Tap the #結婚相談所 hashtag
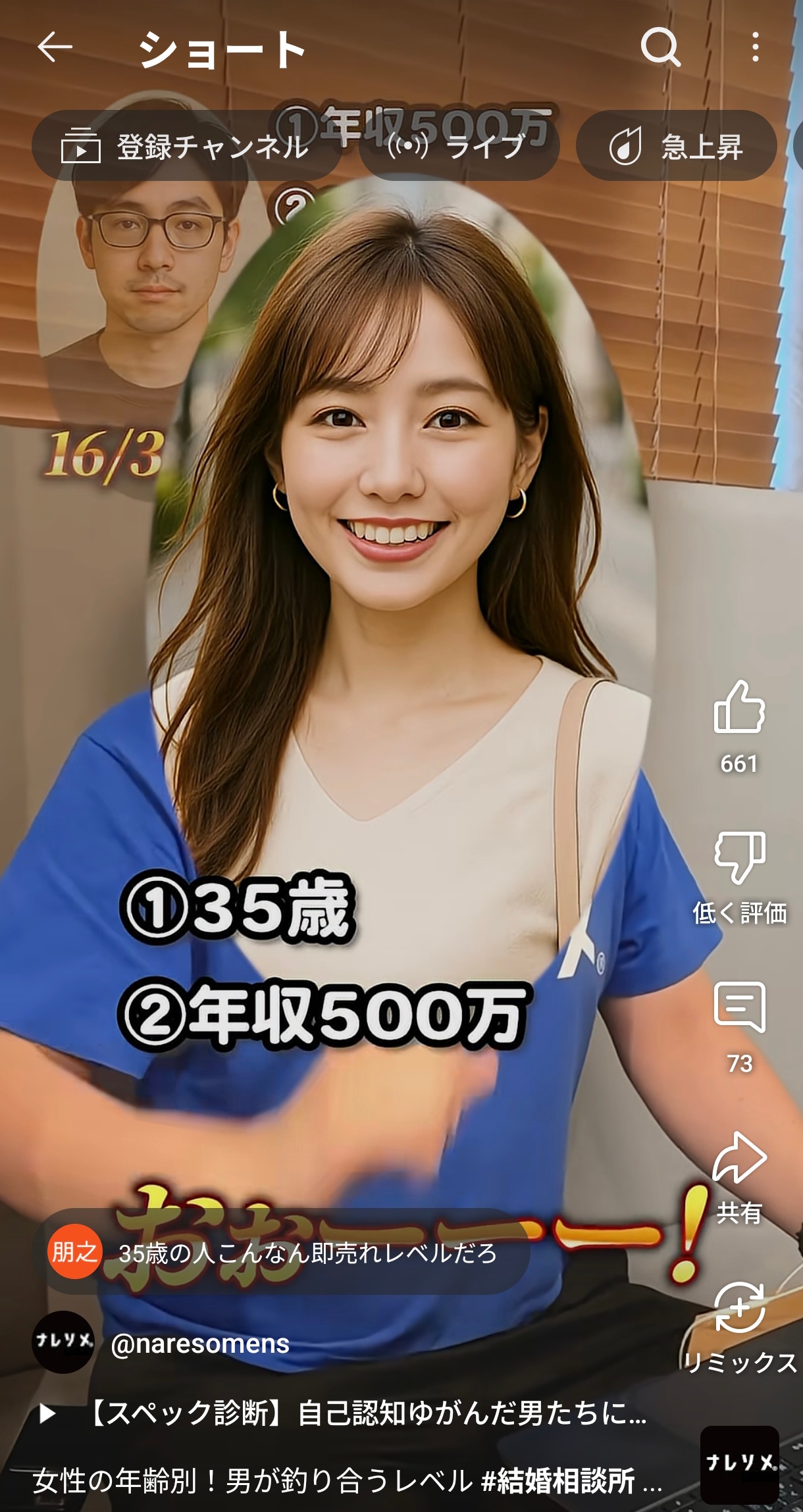 click(558, 1482)
